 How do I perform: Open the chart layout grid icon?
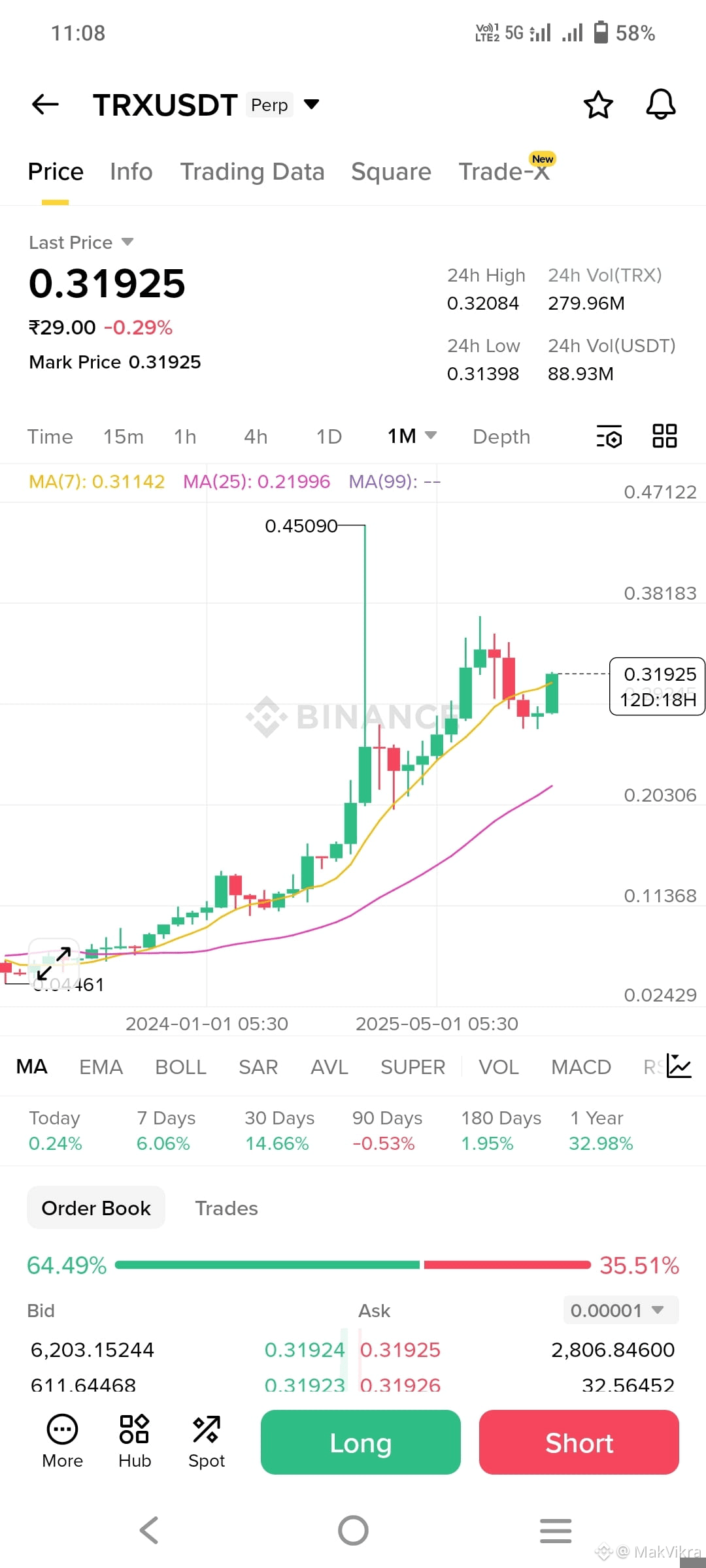pyautogui.click(x=664, y=436)
